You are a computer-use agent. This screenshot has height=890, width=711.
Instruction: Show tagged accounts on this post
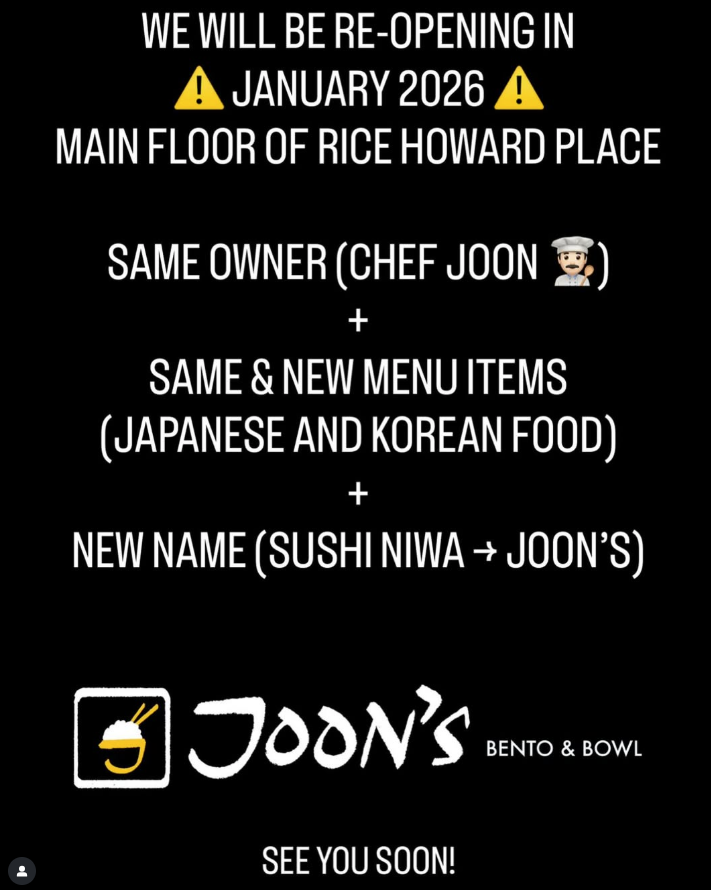22,870
